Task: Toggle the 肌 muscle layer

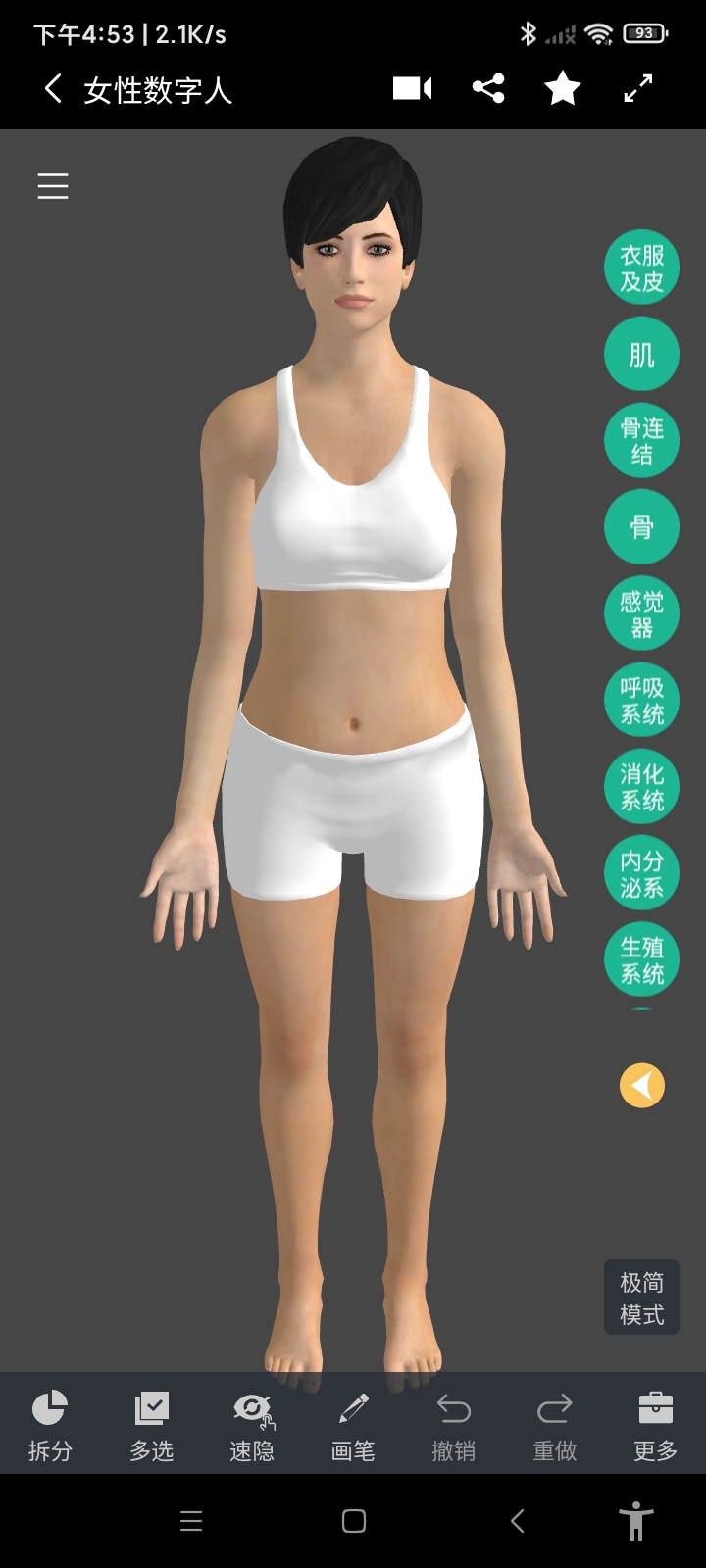Action: tap(641, 355)
